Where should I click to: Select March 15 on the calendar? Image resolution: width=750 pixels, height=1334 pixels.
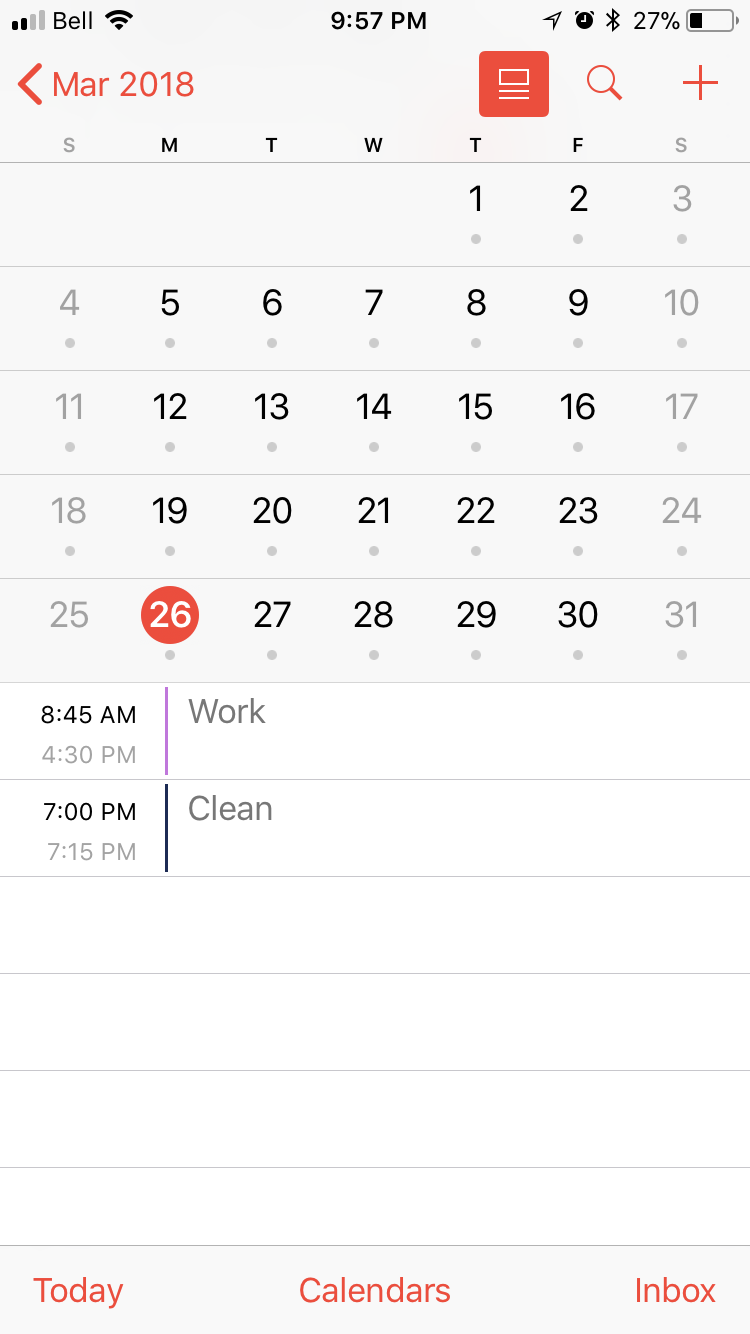pos(476,407)
